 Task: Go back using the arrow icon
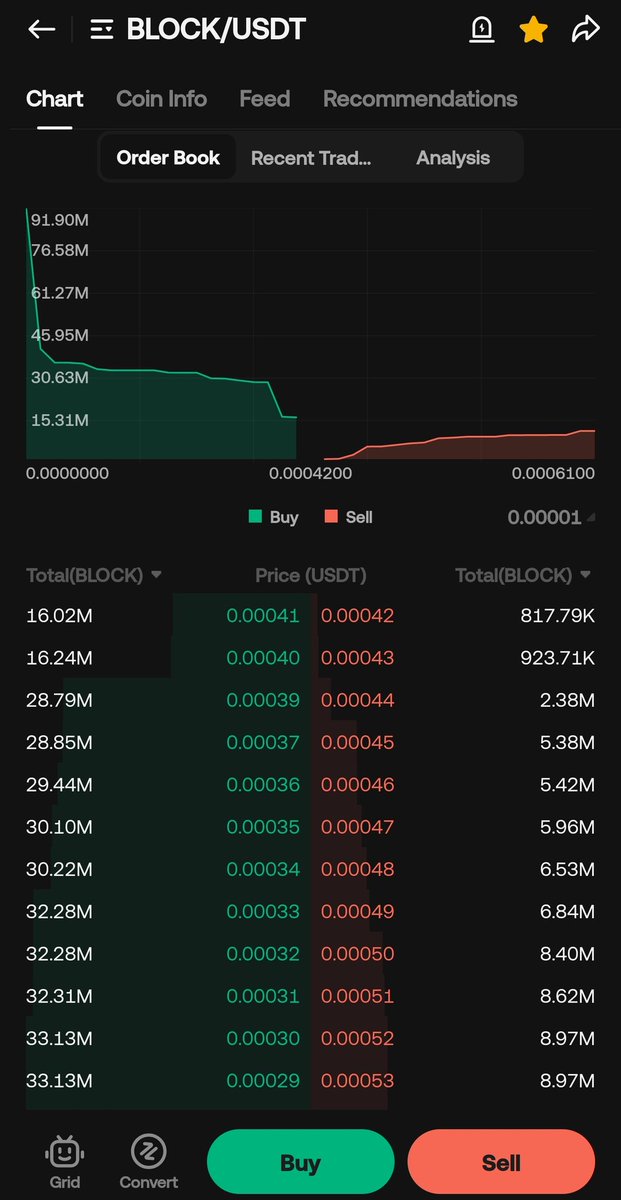tap(41, 30)
